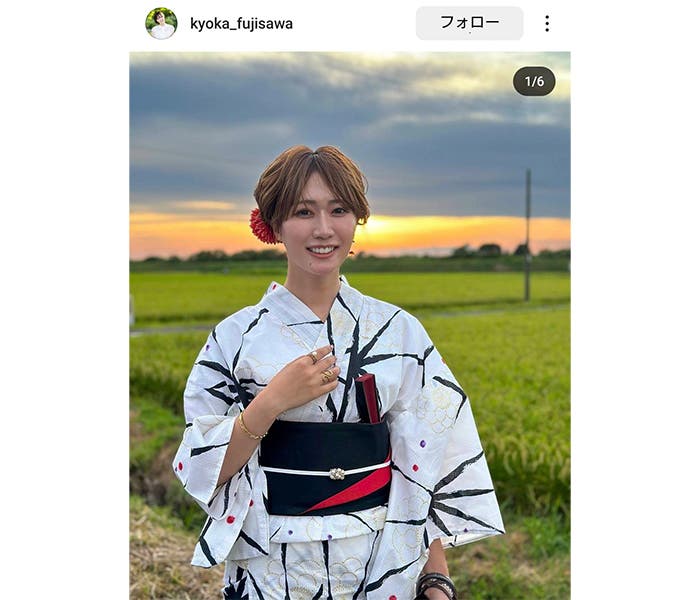Open the three-dot overflow menu
Screen dimensions: 700x600
(546, 23)
